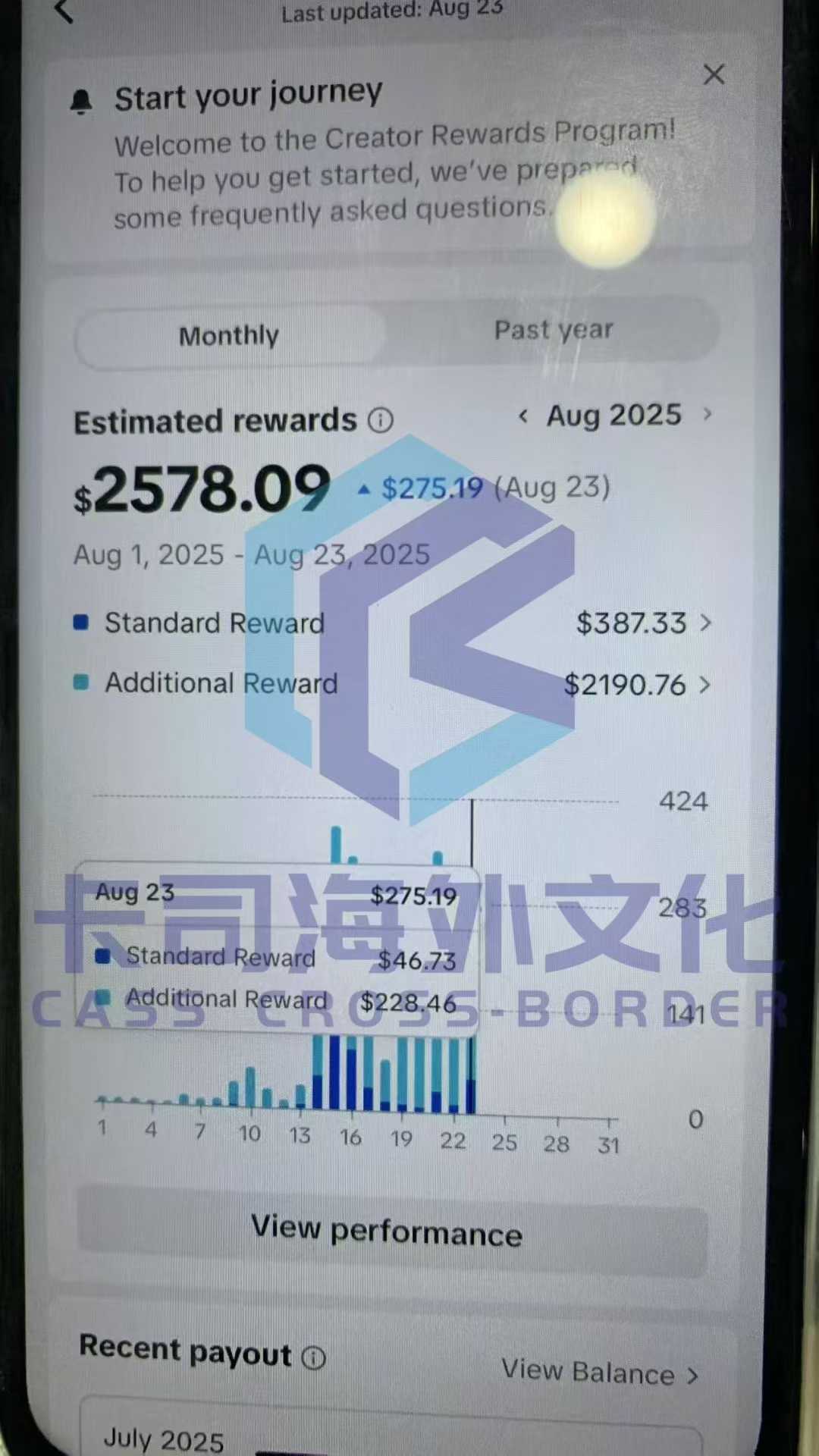Switch to the Monthly tab
This screenshot has width=819, height=1456.
pyautogui.click(x=229, y=335)
